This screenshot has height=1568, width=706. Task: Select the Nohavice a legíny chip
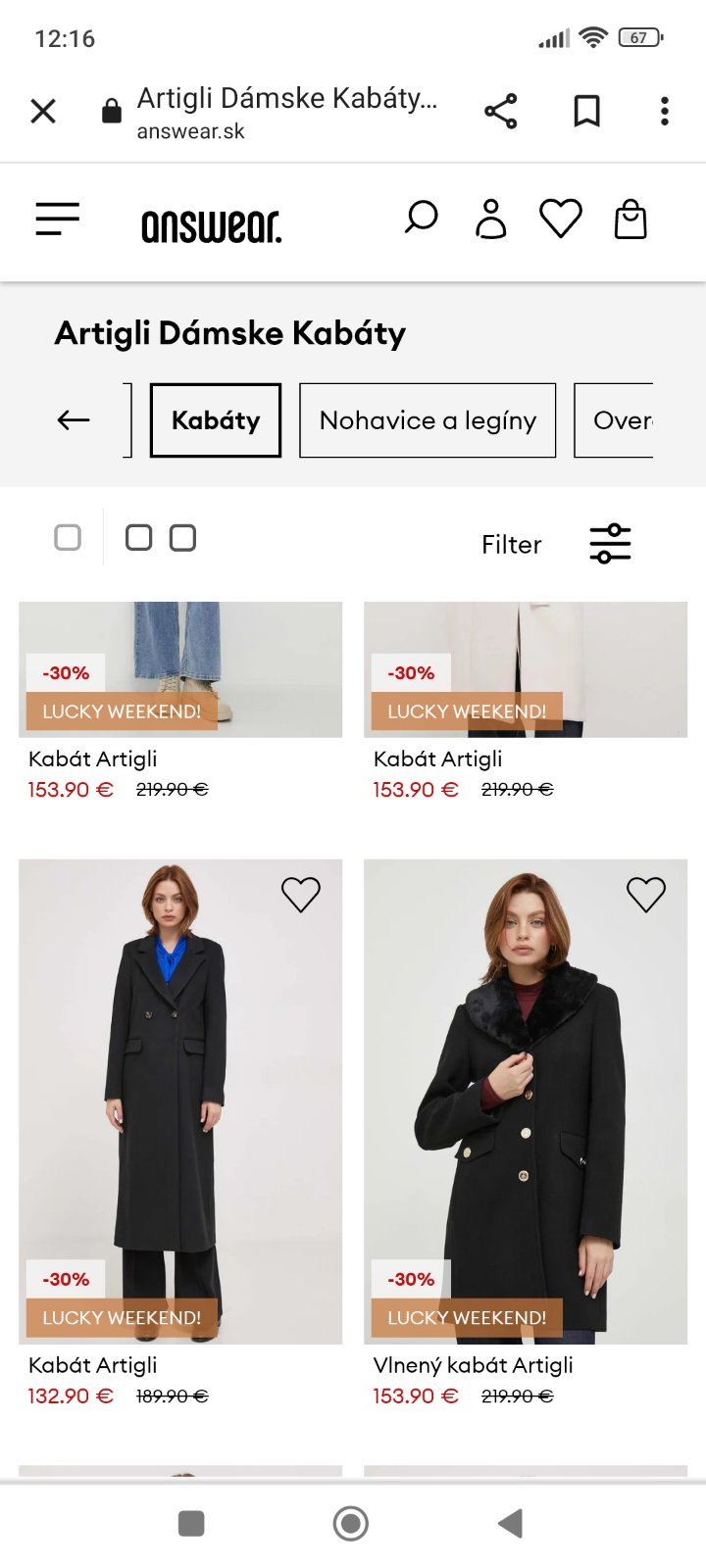pos(428,420)
